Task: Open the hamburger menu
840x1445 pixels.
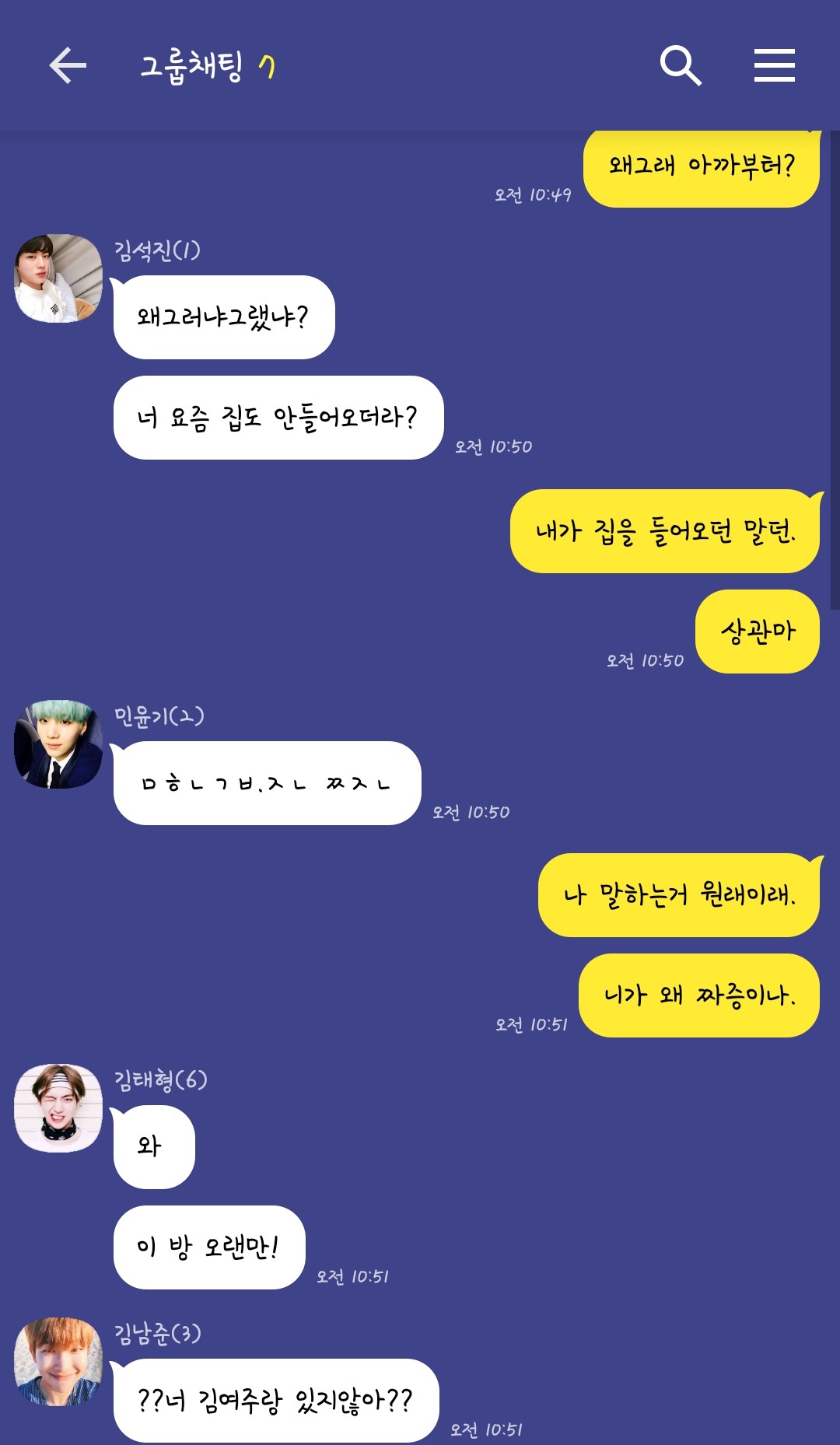Action: pyautogui.click(x=774, y=65)
